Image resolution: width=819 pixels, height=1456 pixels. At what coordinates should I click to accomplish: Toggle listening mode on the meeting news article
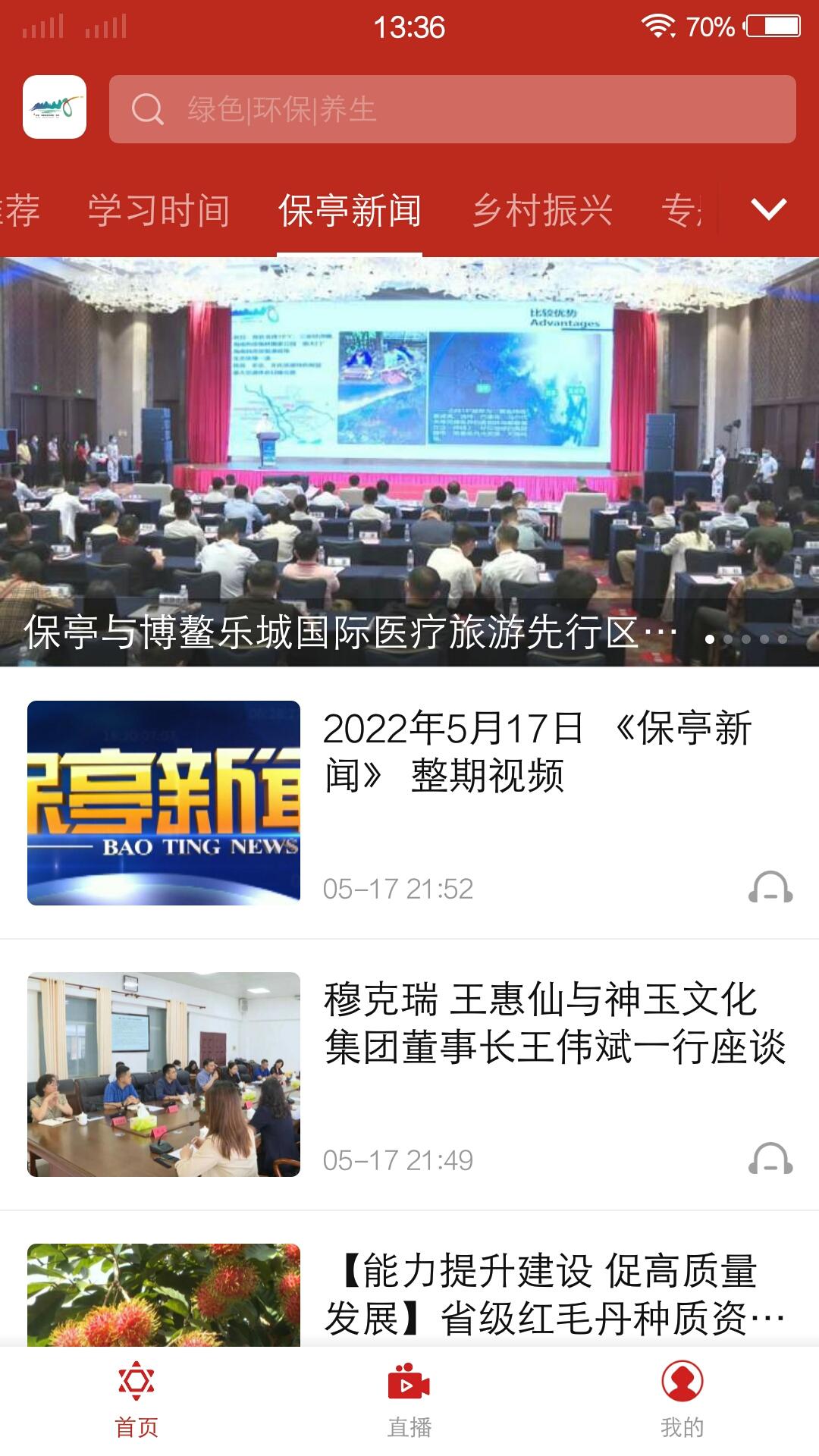(770, 1159)
